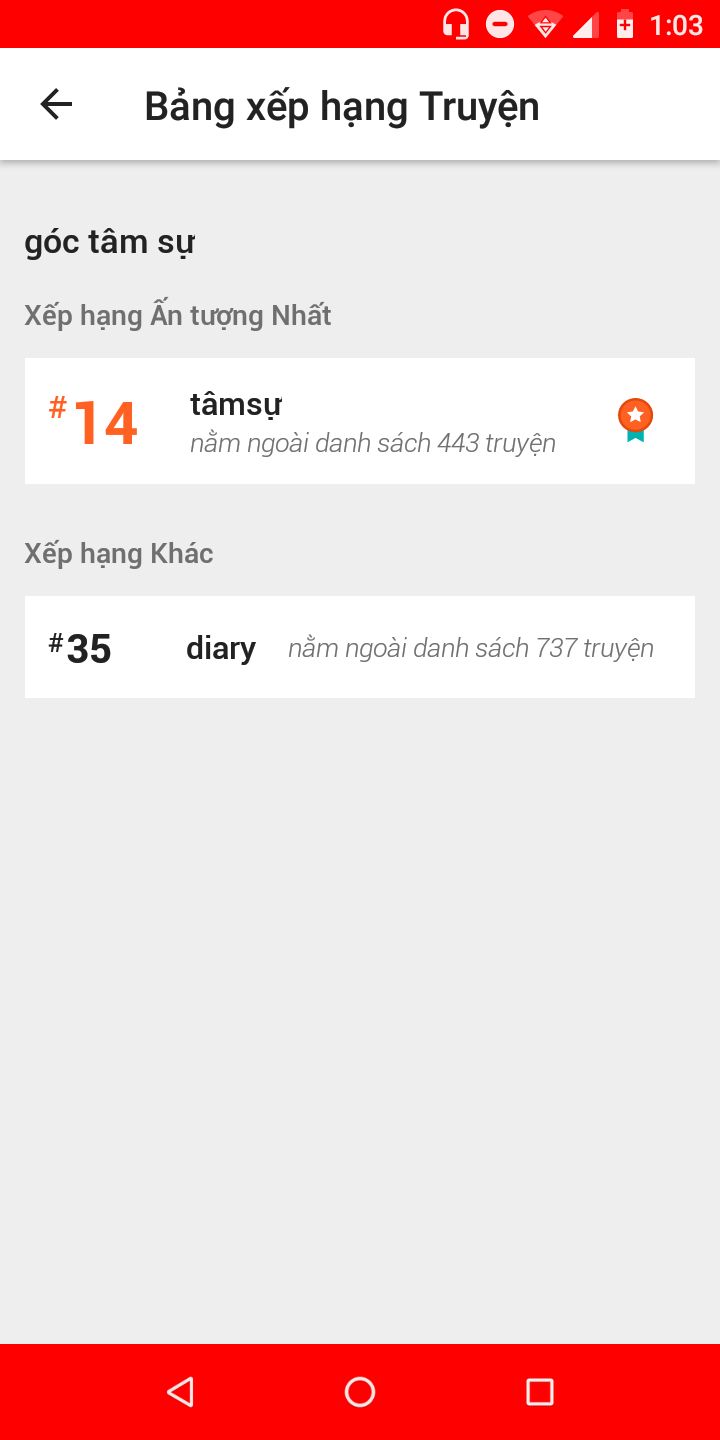This screenshot has width=720, height=1440.
Task: Go back using the app bar arrow
Action: [56, 104]
